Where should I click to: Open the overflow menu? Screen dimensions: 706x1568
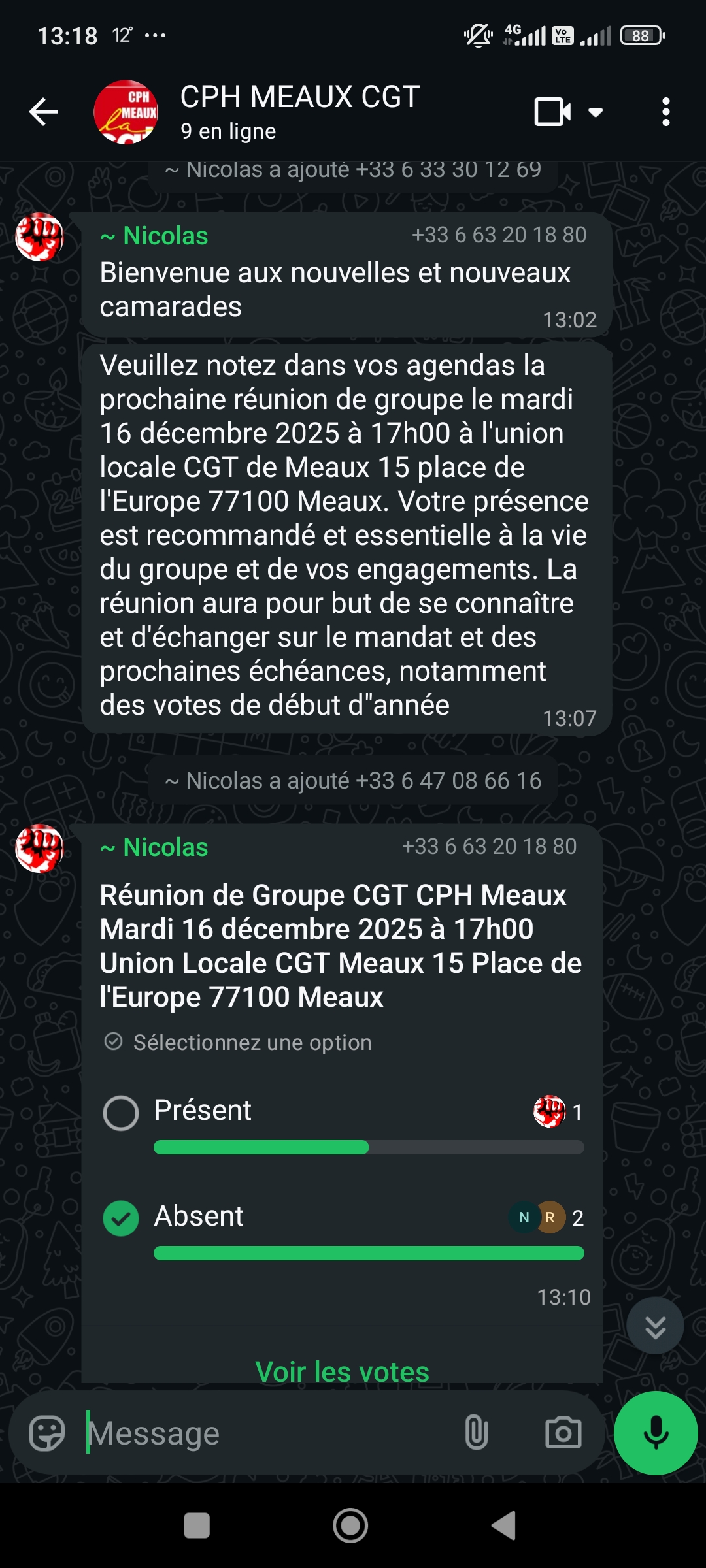coord(665,112)
